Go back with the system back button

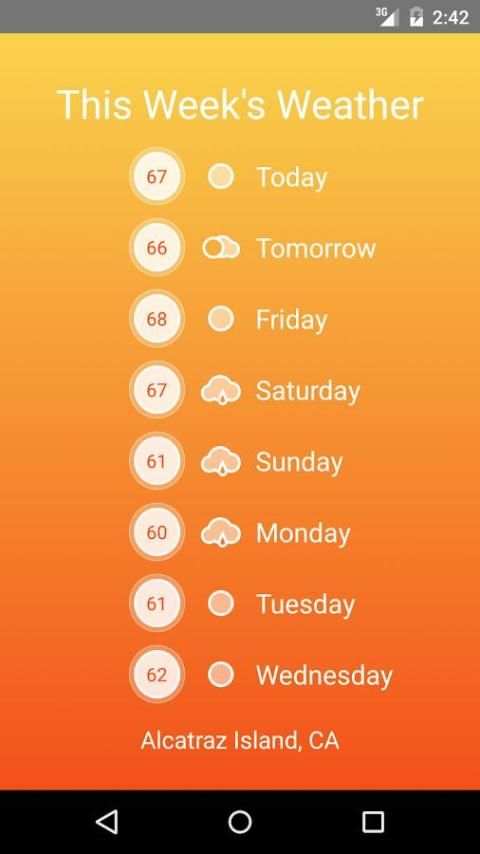pos(107,821)
